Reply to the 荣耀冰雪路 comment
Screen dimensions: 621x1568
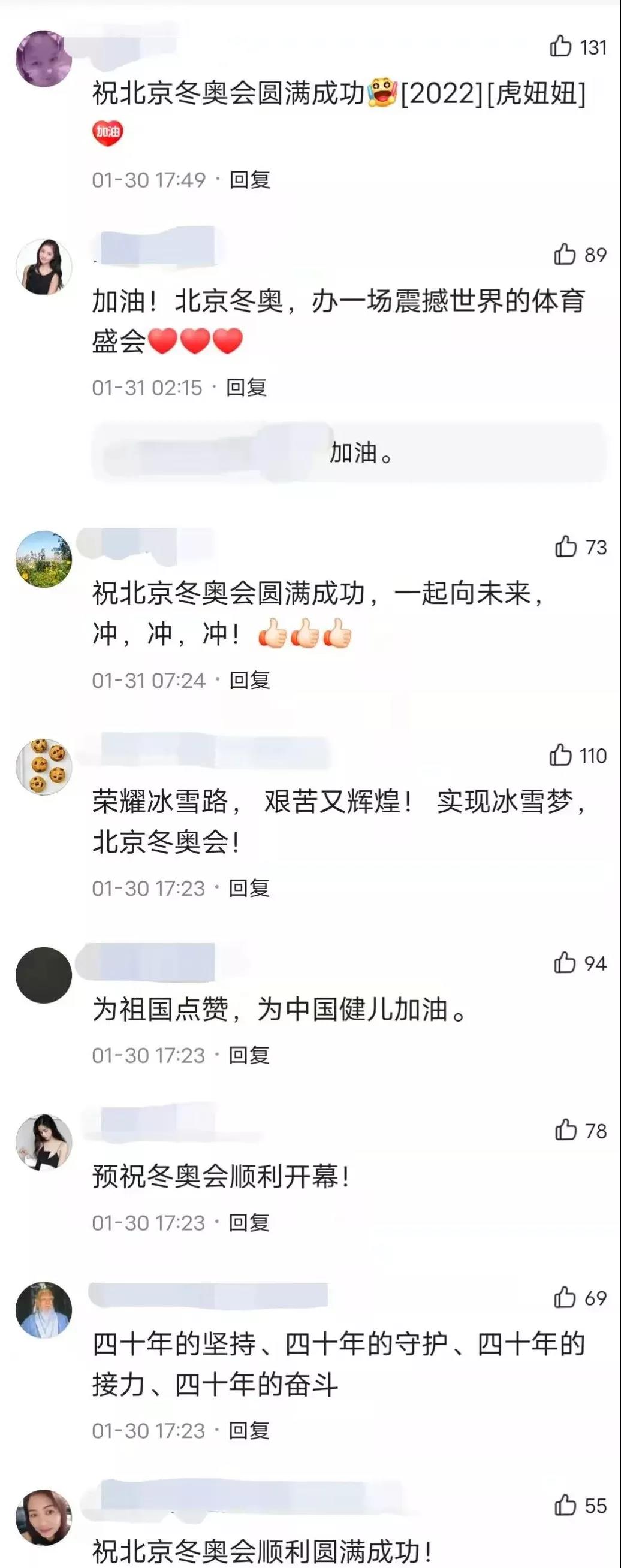[x=249, y=888]
